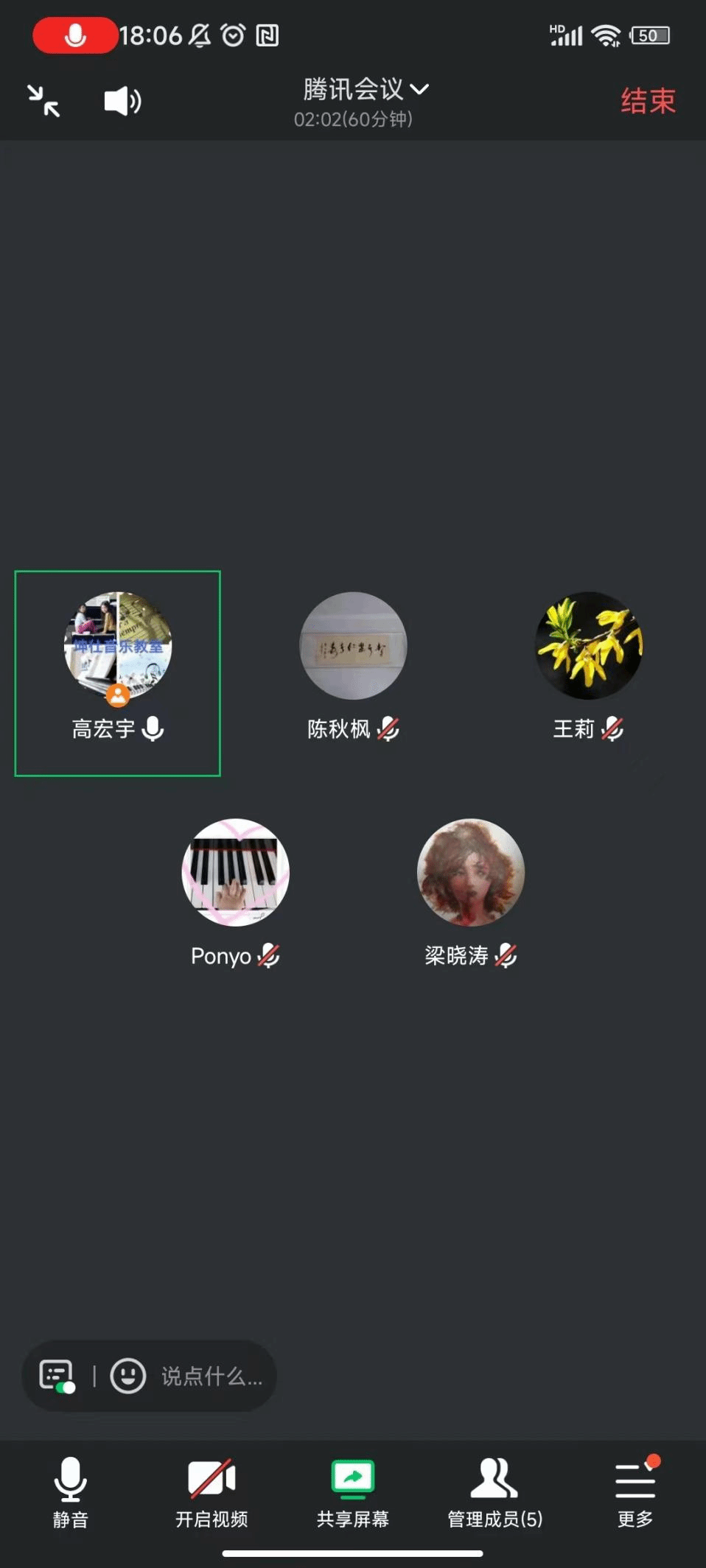This screenshot has height=1568, width=706.
Task: Toggle the speaker audio output
Action: click(122, 101)
